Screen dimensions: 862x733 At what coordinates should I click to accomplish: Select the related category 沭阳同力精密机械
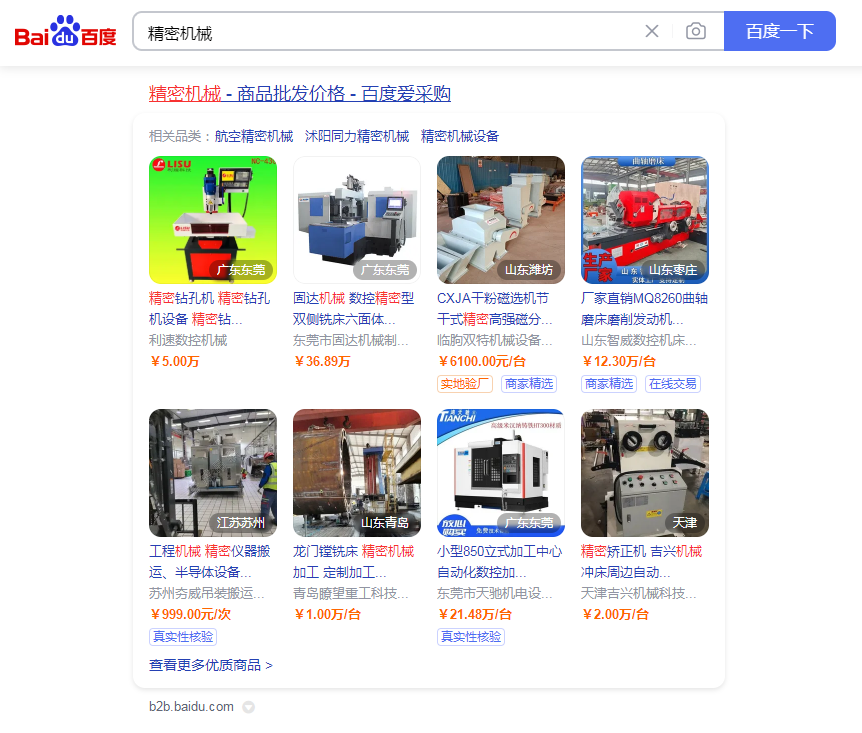(357, 136)
